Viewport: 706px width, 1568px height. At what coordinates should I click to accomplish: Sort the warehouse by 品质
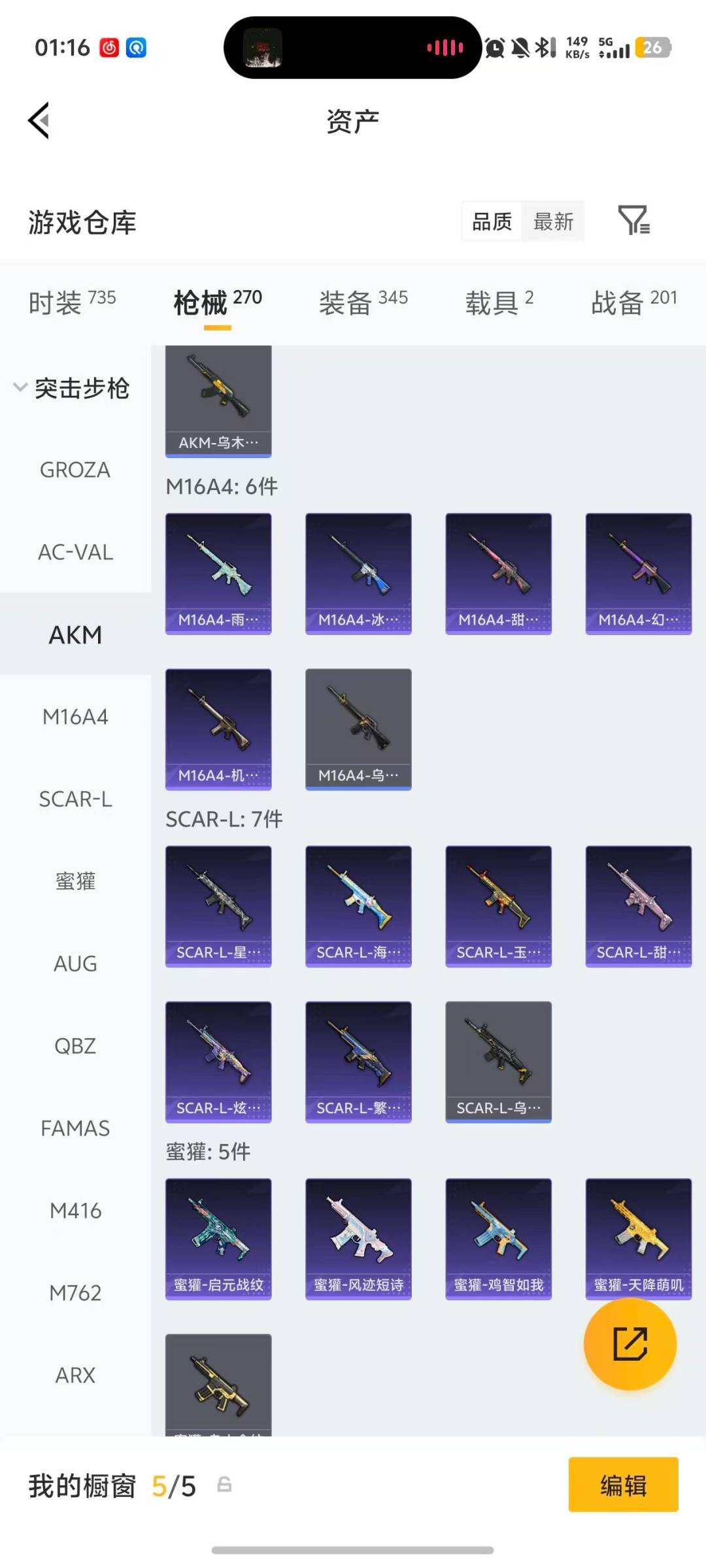(492, 221)
